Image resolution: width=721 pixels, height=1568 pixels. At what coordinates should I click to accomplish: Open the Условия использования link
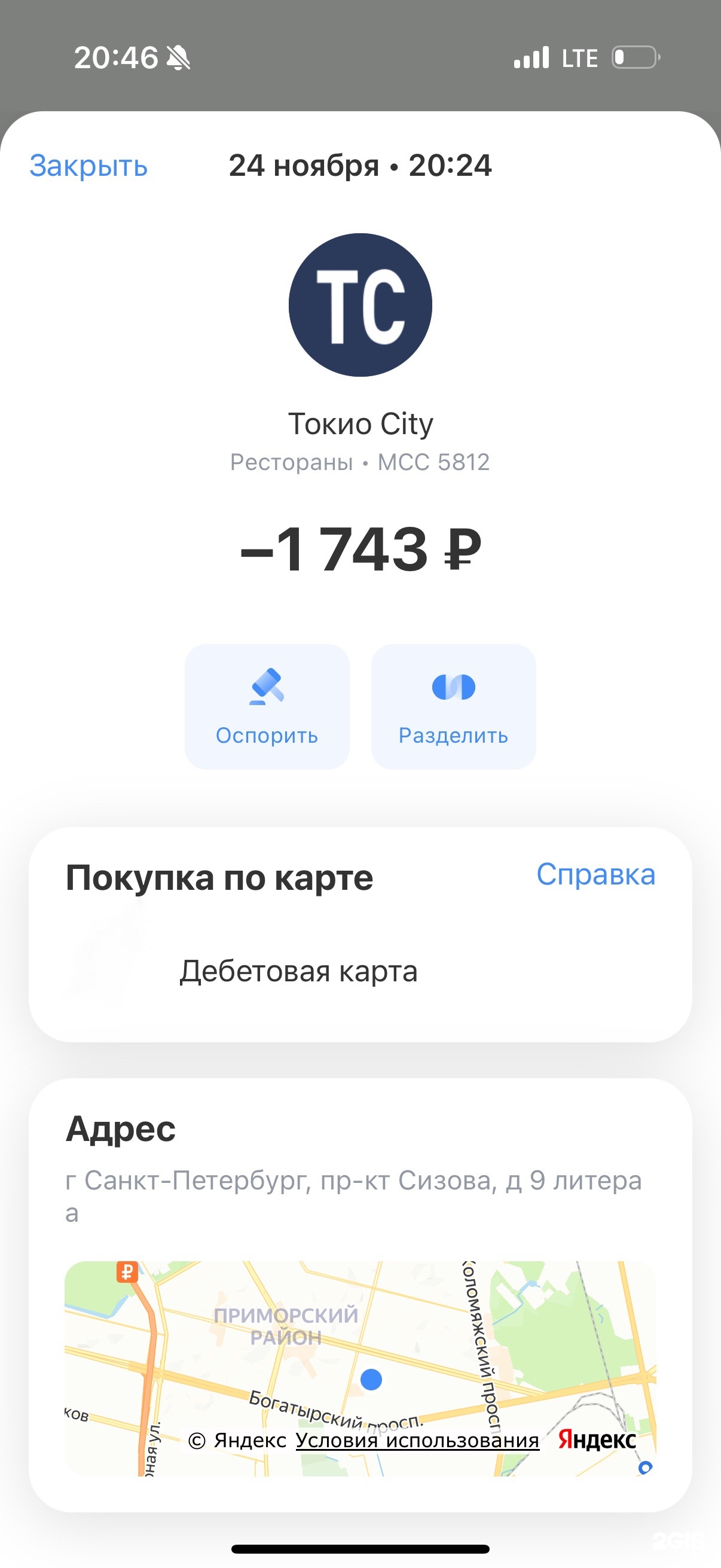pyautogui.click(x=417, y=1441)
